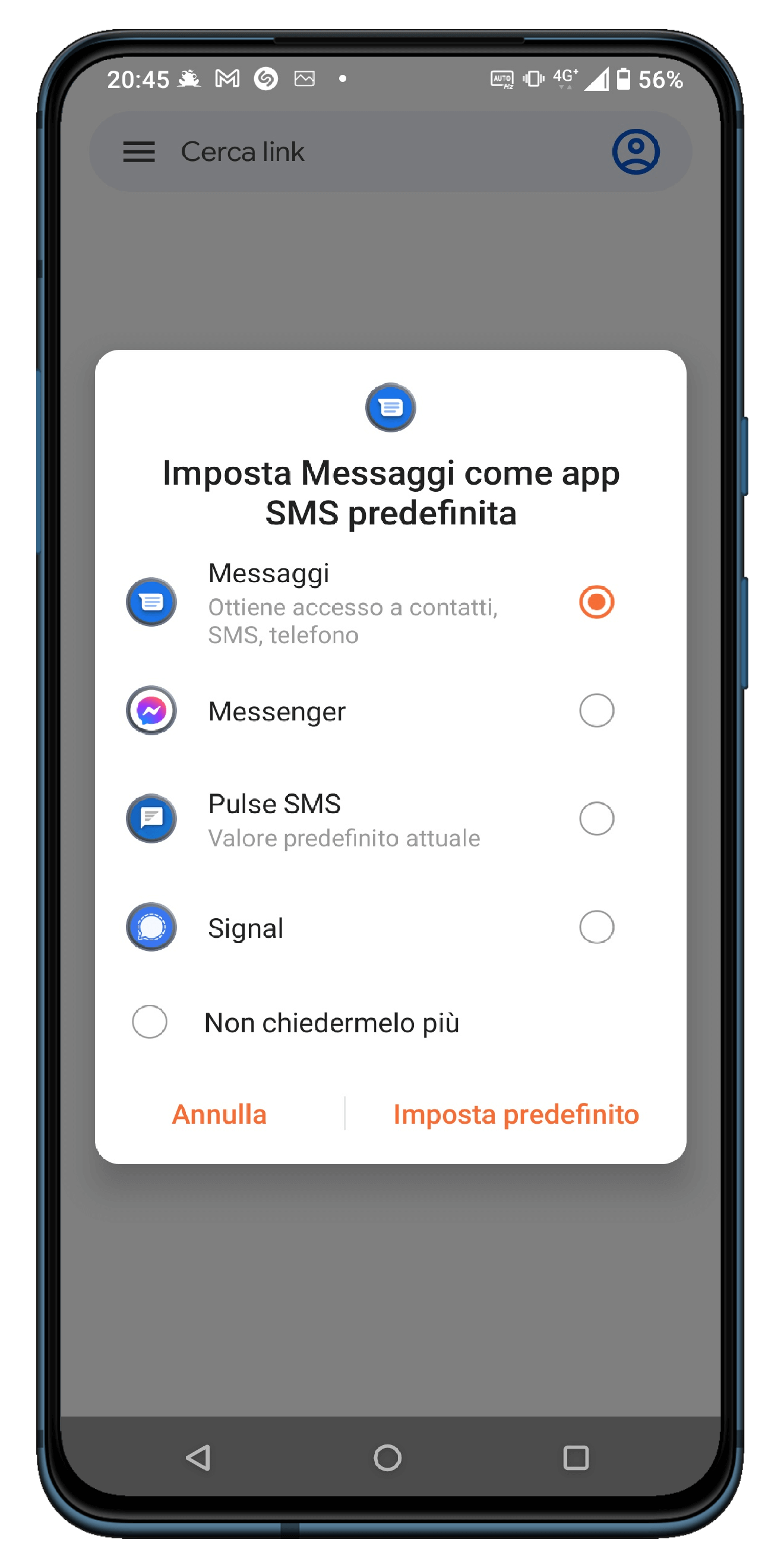The width and height of the screenshot is (784, 1568).
Task: Open the hamburger drawer menu
Action: tap(139, 151)
